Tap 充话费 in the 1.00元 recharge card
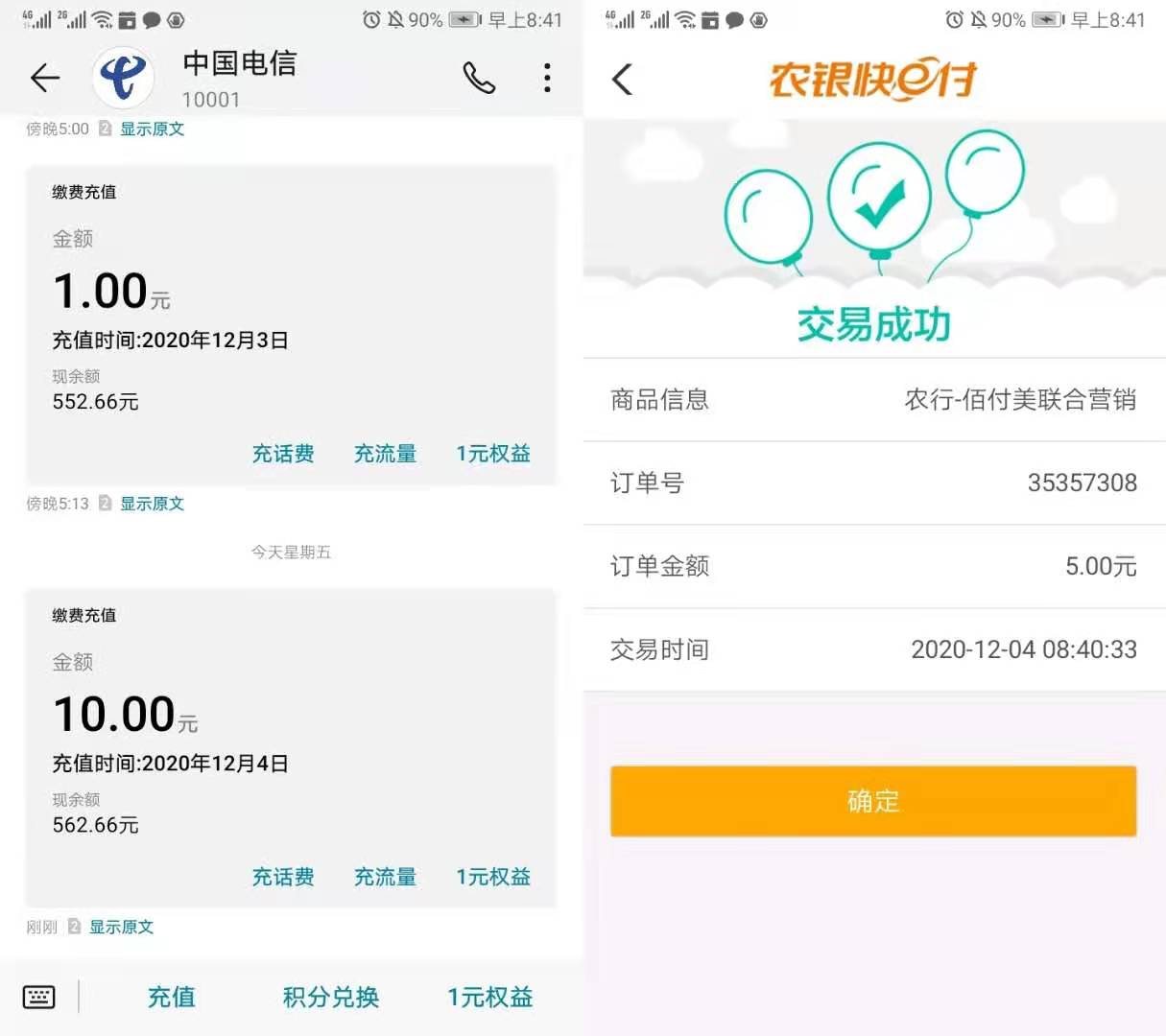Image resolution: width=1166 pixels, height=1036 pixels. coord(283,454)
